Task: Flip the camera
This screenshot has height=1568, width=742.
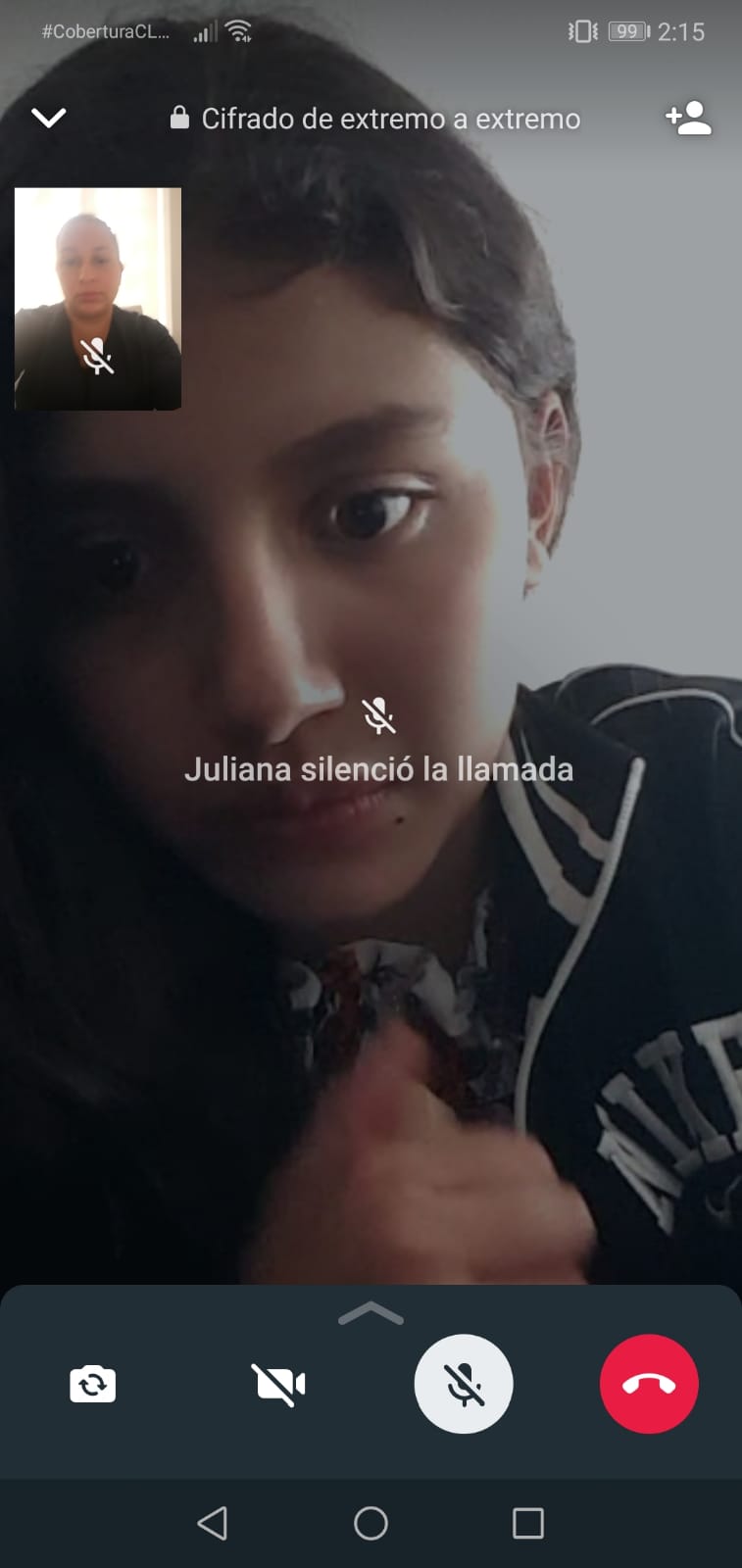Action: tap(93, 1384)
